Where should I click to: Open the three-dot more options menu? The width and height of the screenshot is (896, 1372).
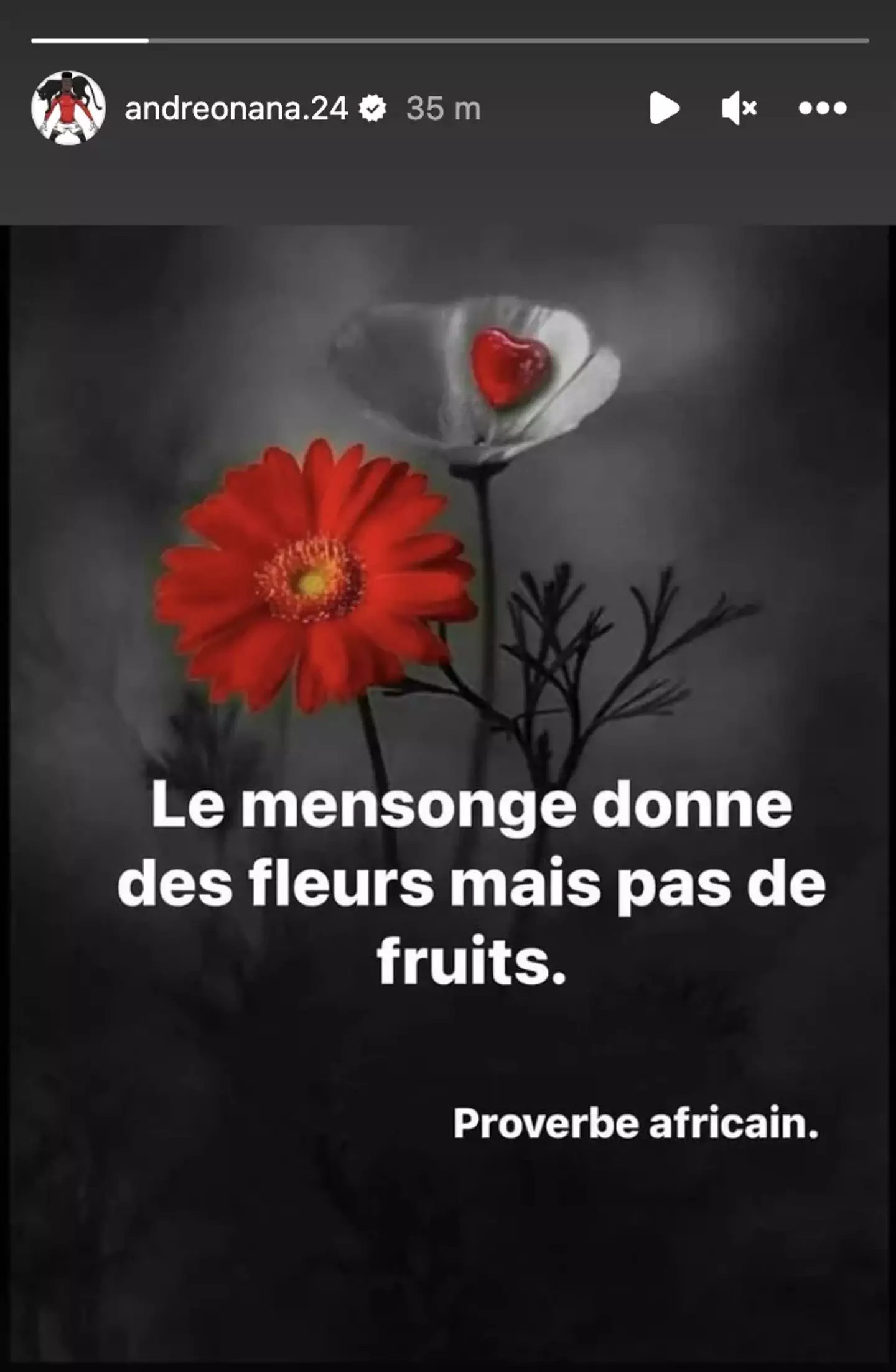click(x=823, y=108)
